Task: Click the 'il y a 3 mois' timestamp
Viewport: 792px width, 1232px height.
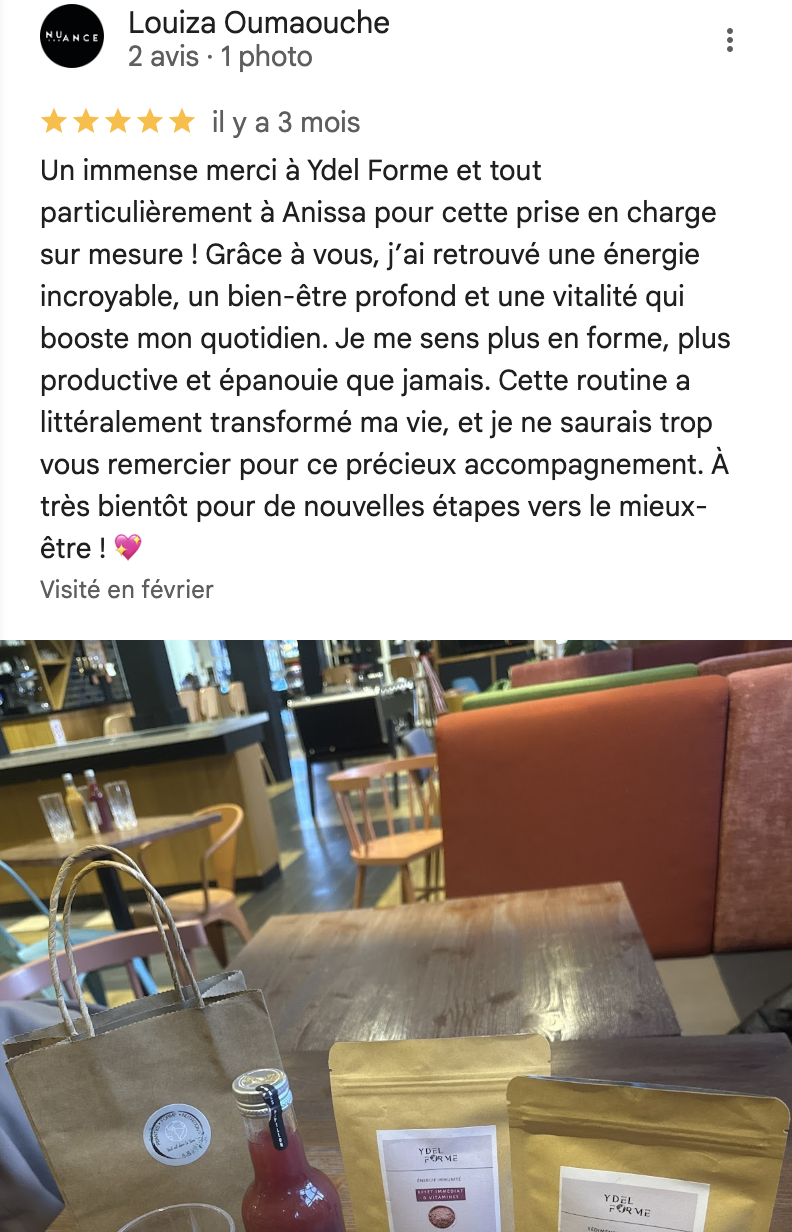Action: coord(283,121)
